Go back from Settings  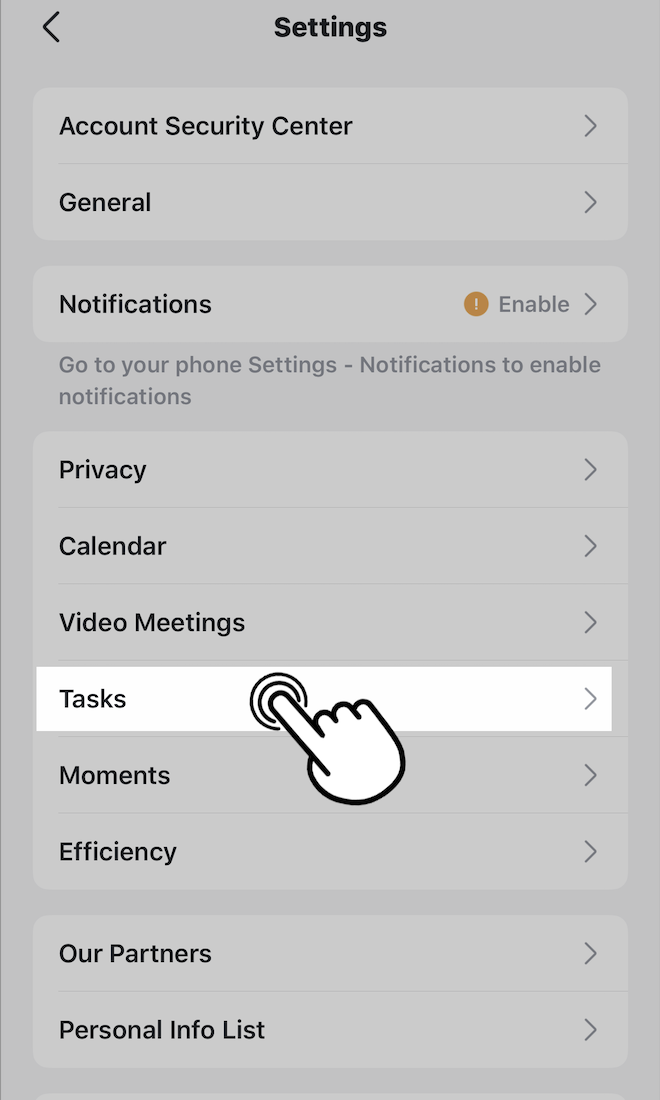[52, 27]
